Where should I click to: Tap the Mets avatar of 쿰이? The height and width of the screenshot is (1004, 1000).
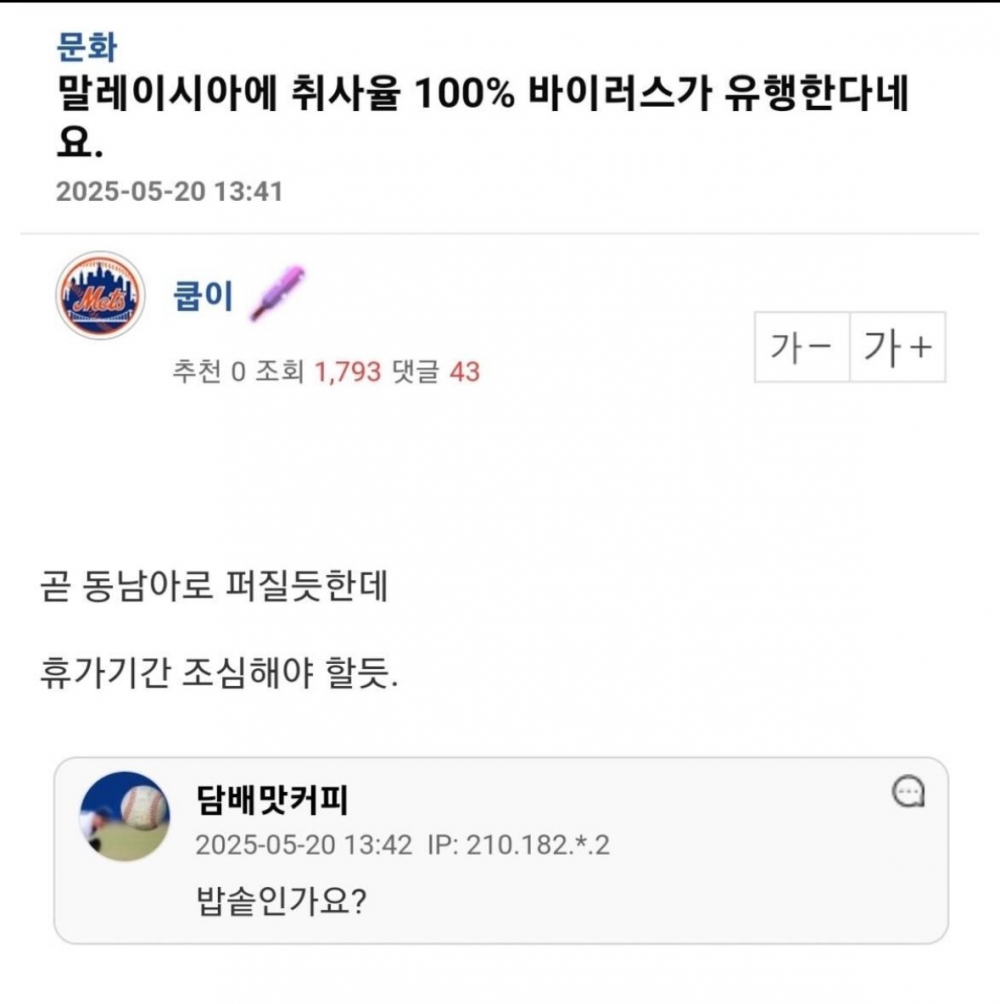pyautogui.click(x=99, y=296)
